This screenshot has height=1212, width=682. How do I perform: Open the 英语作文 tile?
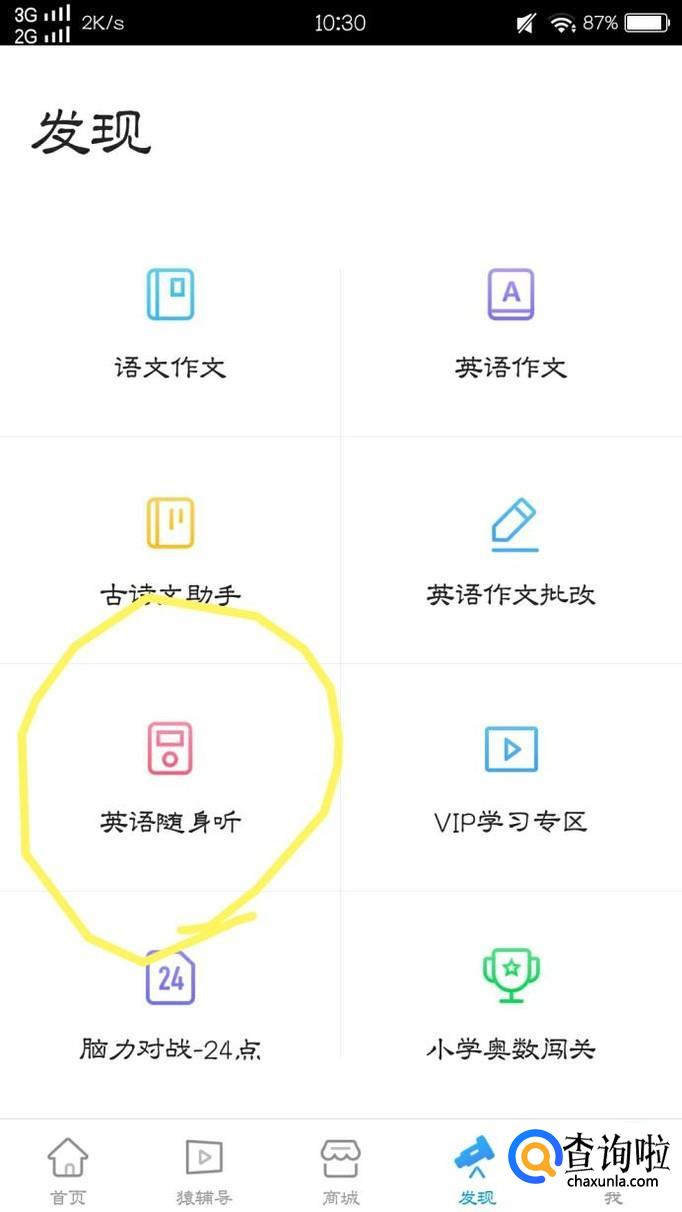[511, 324]
